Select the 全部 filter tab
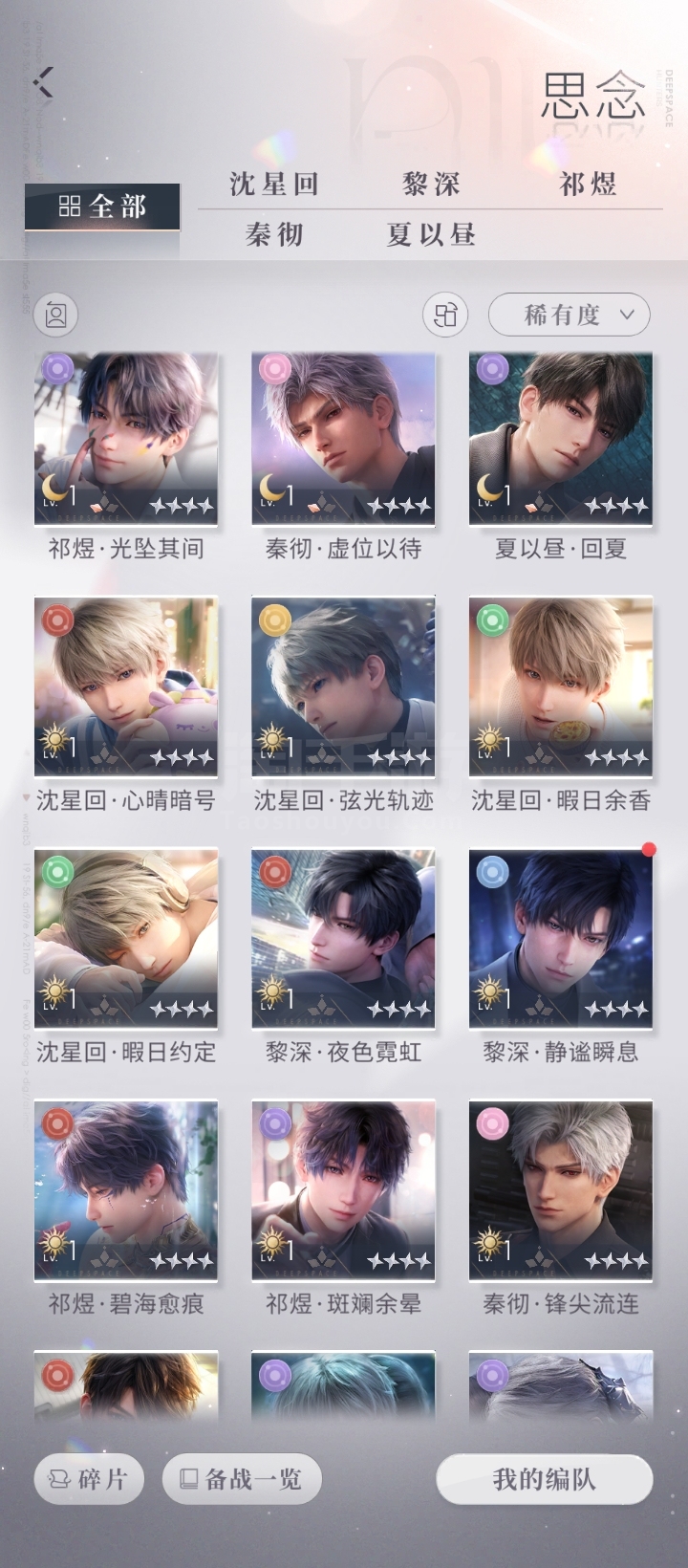This screenshot has width=688, height=1568. pos(102,207)
